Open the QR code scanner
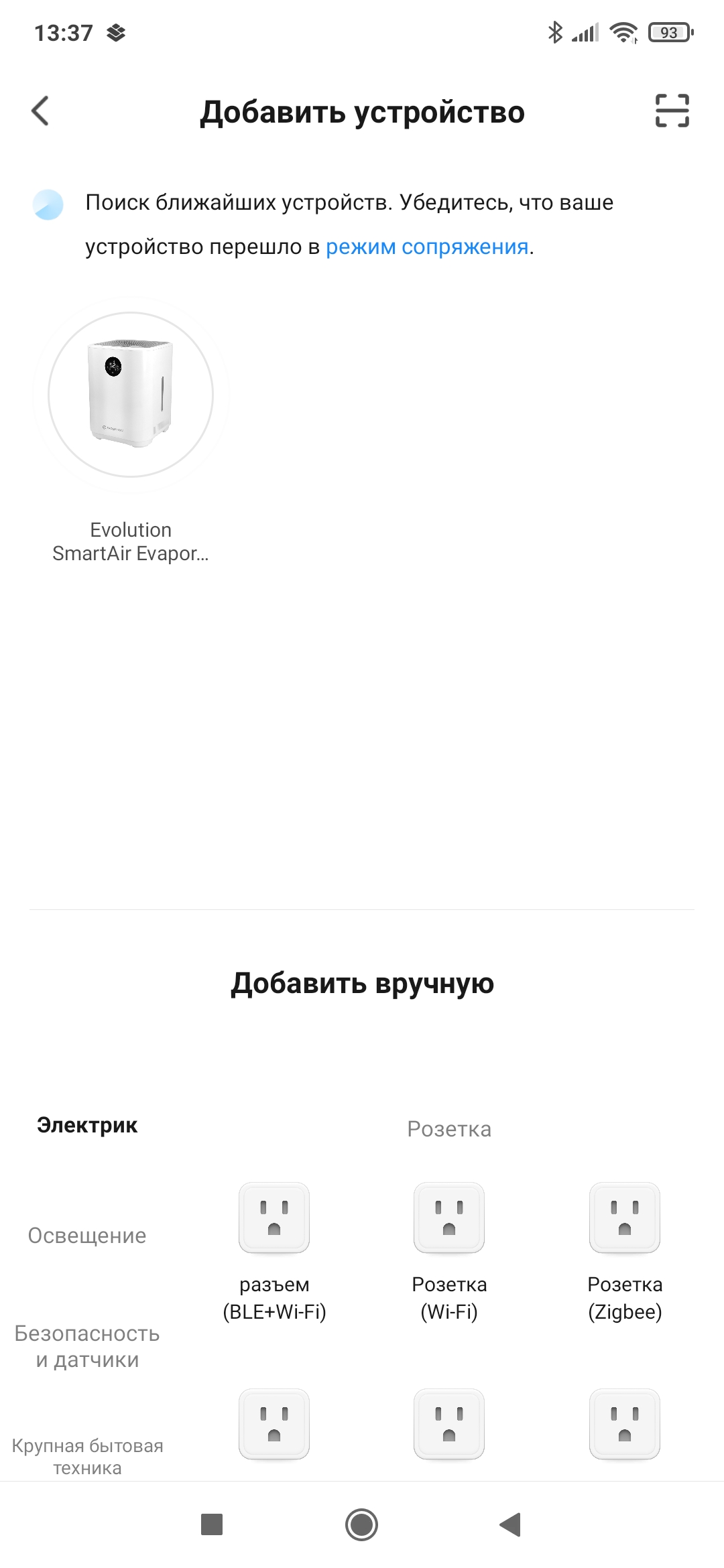Screen dimensions: 724x1568 click(x=672, y=111)
